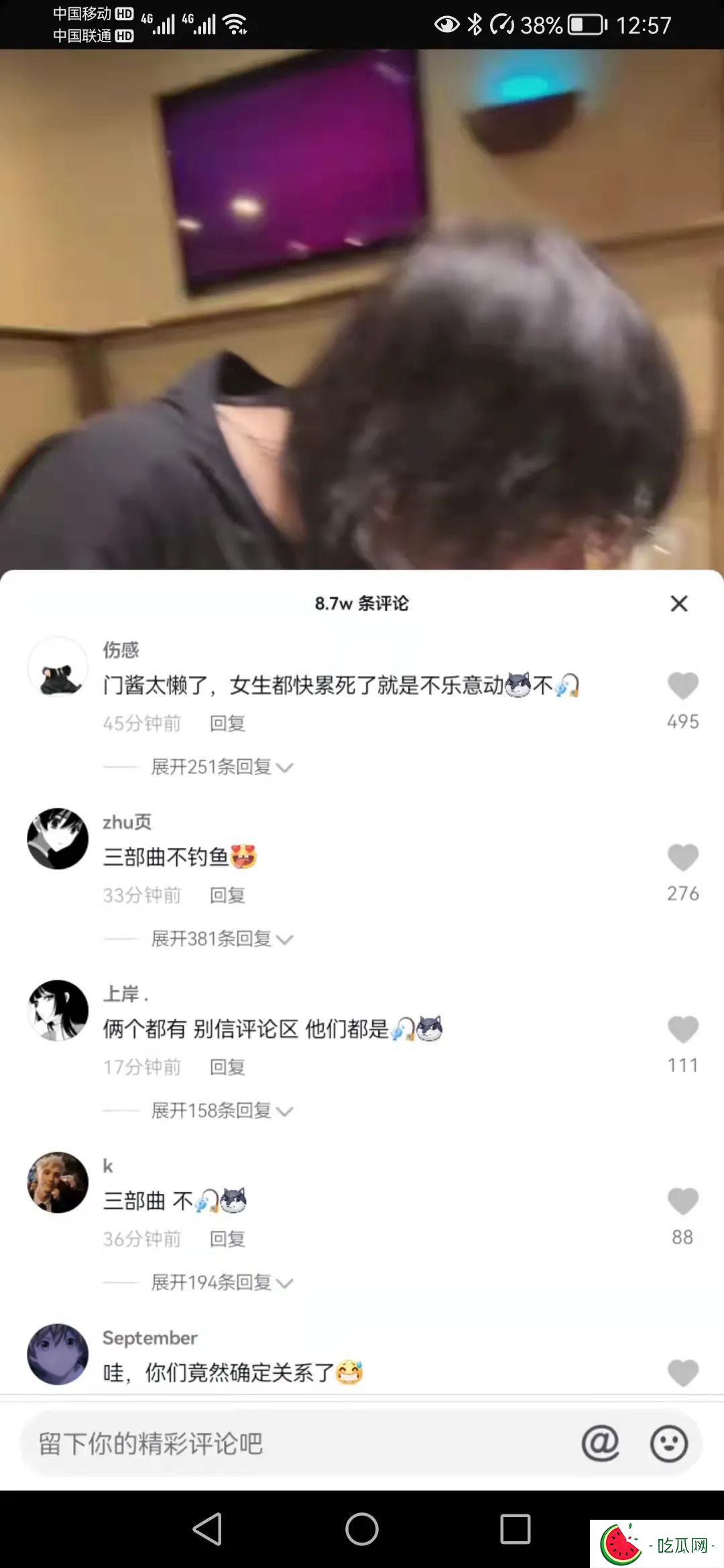Screen dimensions: 724x1568
Task: Open the emoji picker
Action: [x=669, y=1443]
